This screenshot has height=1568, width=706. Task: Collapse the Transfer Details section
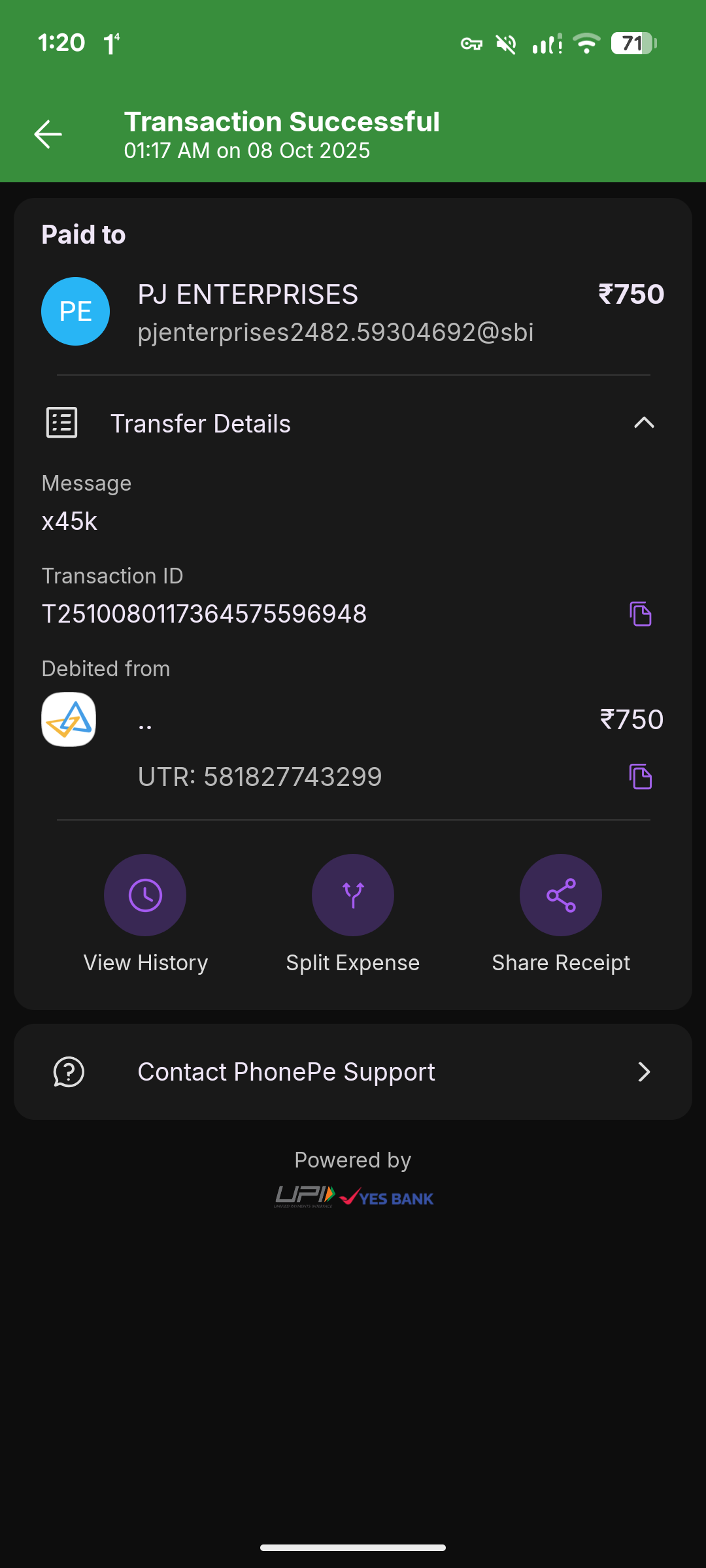(x=643, y=423)
